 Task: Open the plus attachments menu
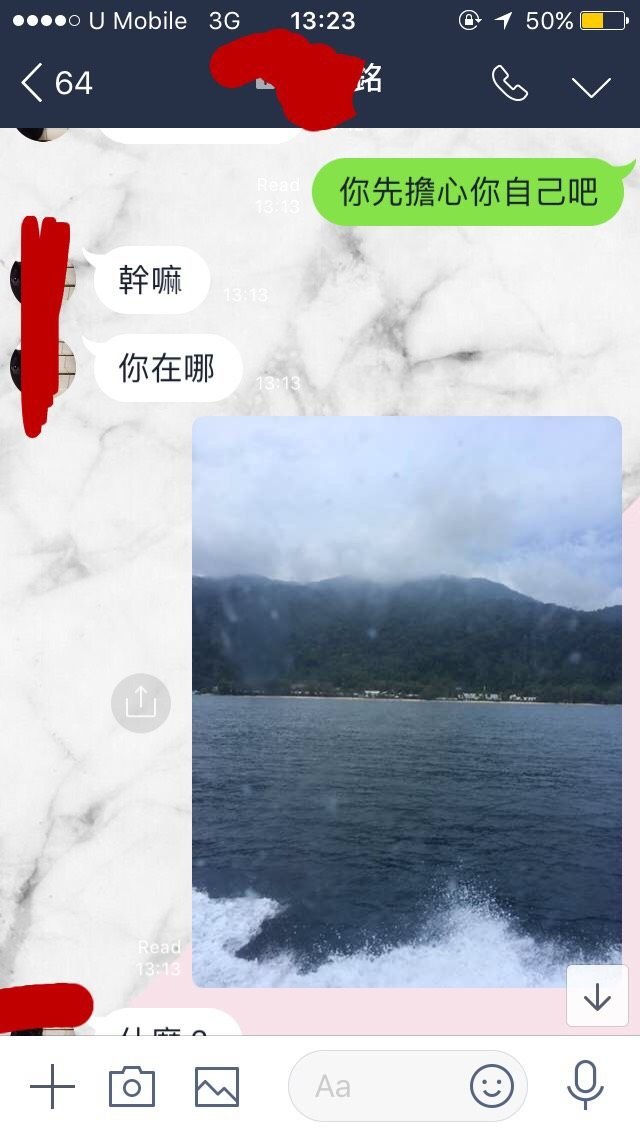click(52, 1086)
